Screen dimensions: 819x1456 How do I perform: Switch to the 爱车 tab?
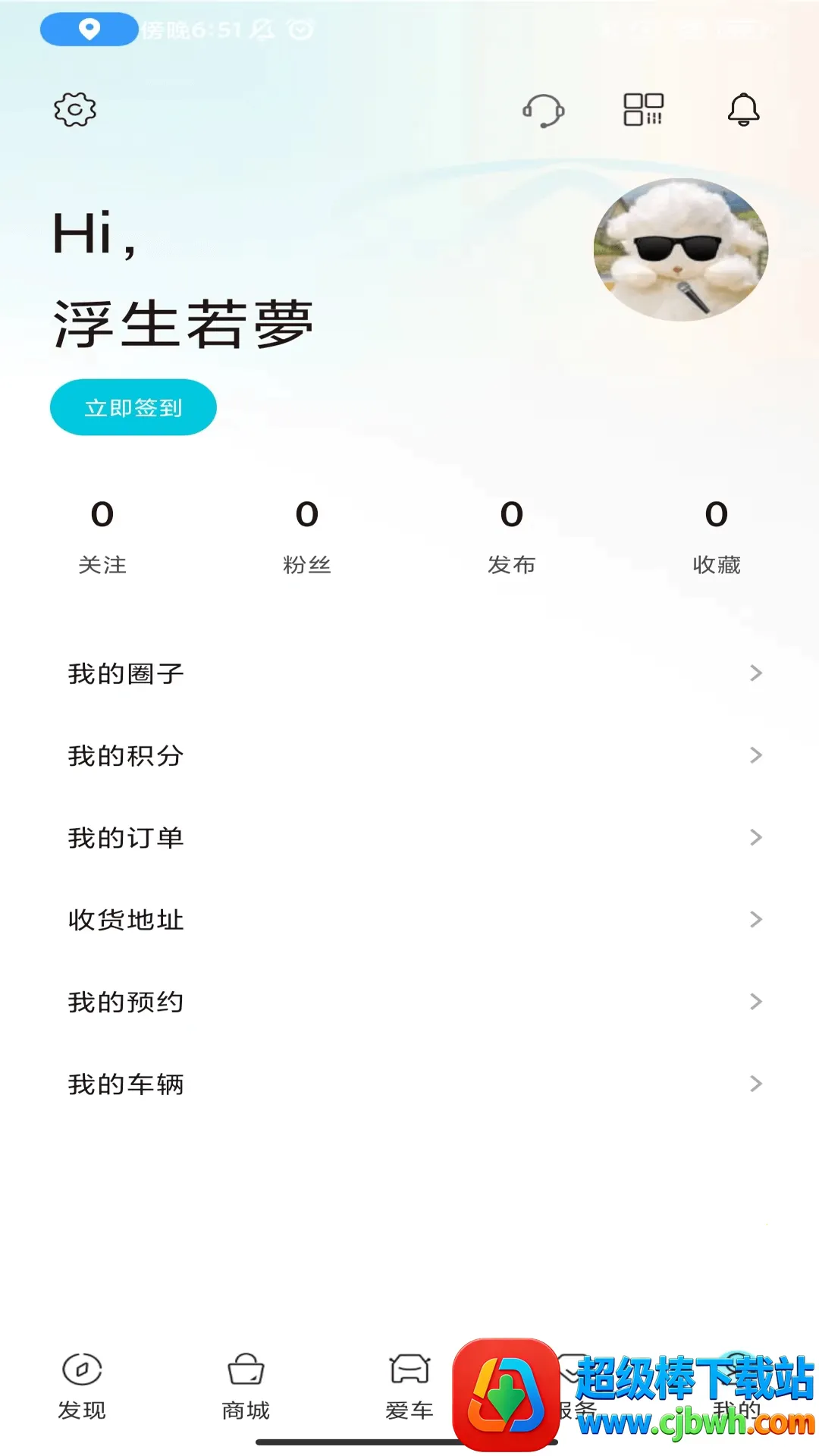pos(409,1387)
